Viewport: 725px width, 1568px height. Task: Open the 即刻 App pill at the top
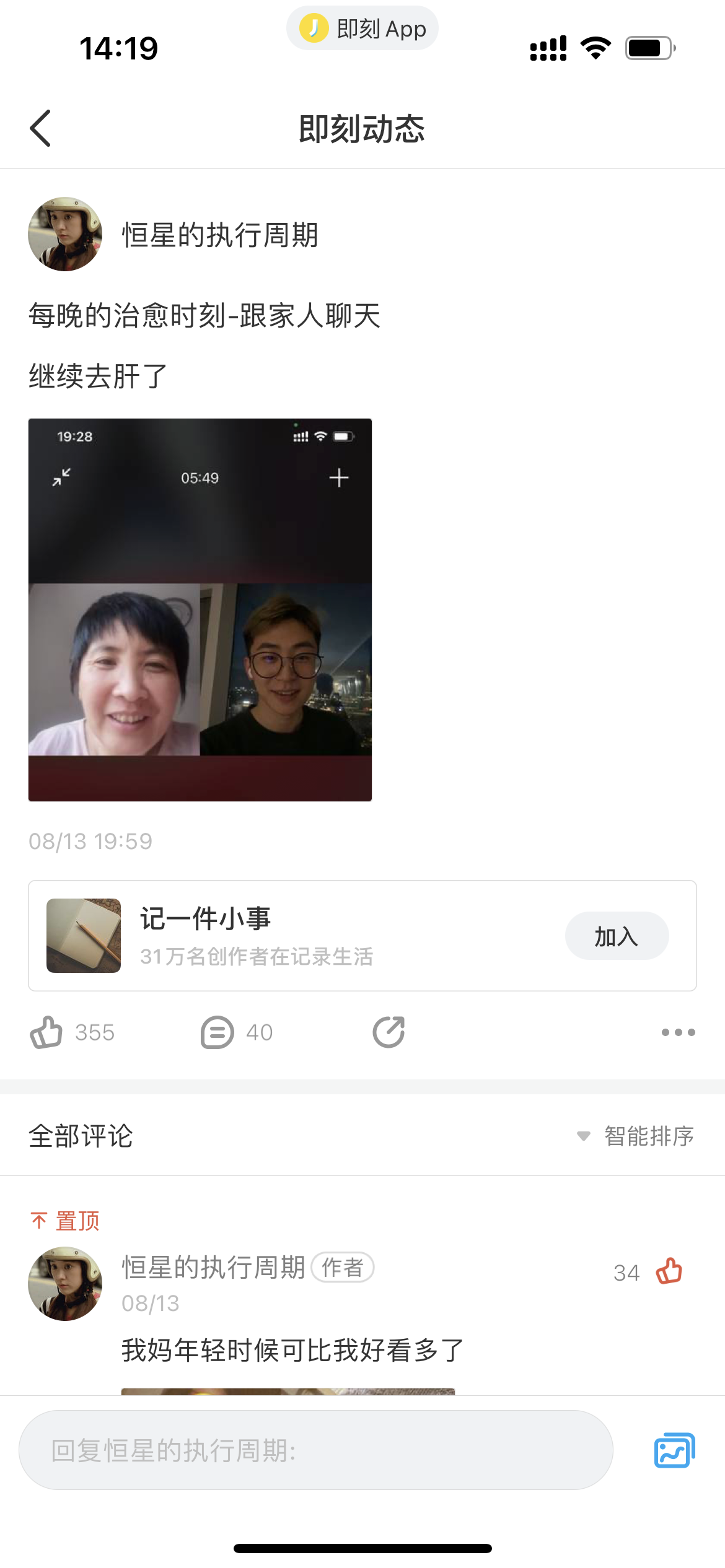click(362, 28)
